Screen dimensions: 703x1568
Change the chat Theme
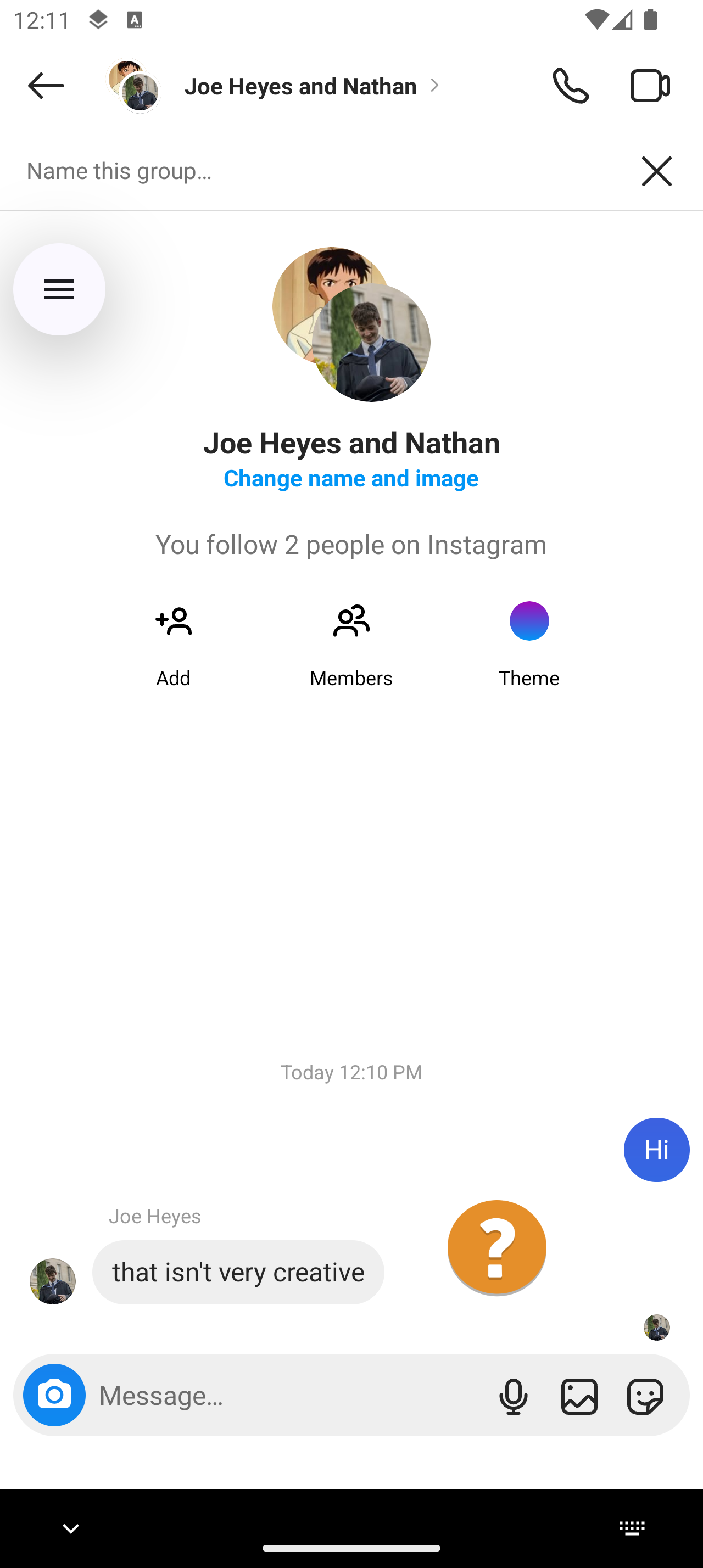click(528, 643)
